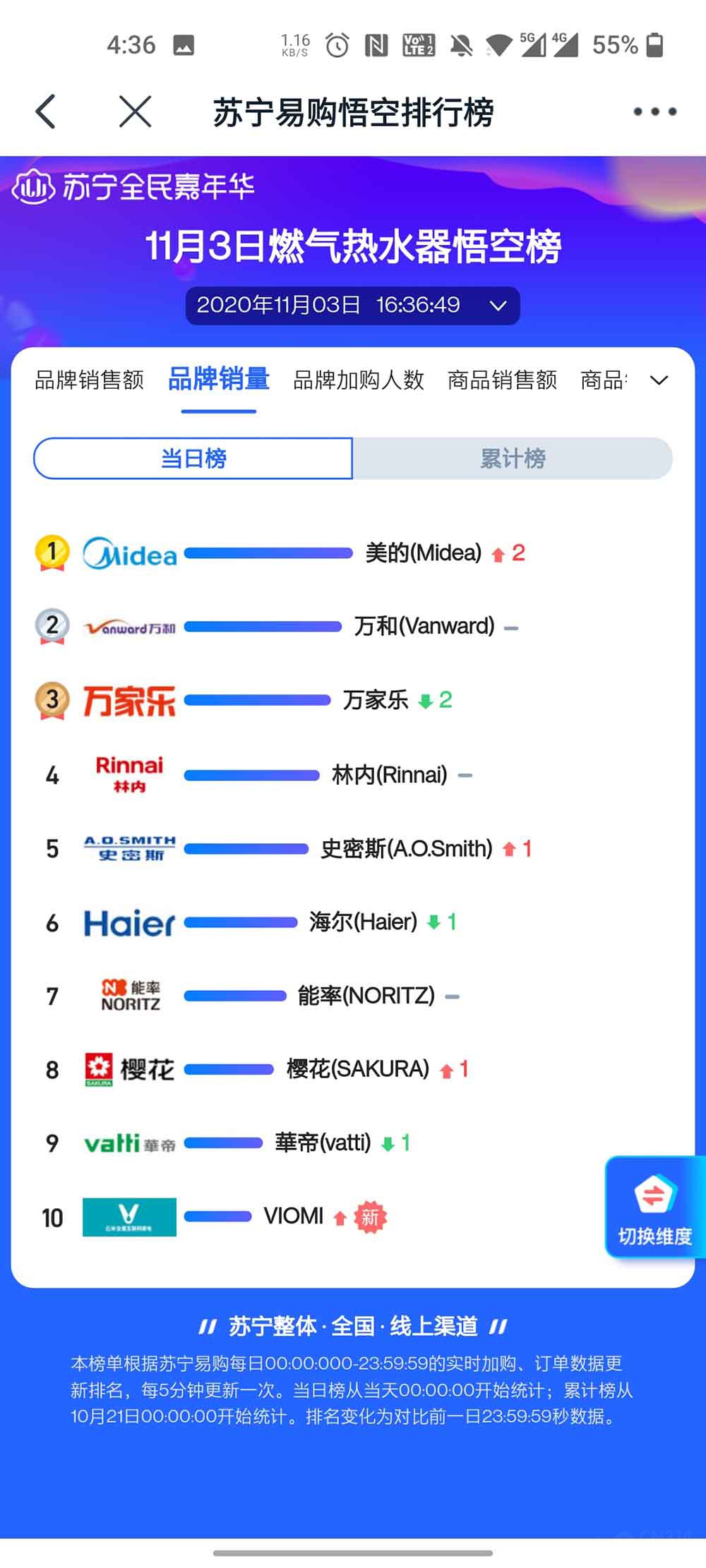This screenshot has height=1568, width=706.
Task: Go back using the top-left arrow
Action: [x=46, y=111]
